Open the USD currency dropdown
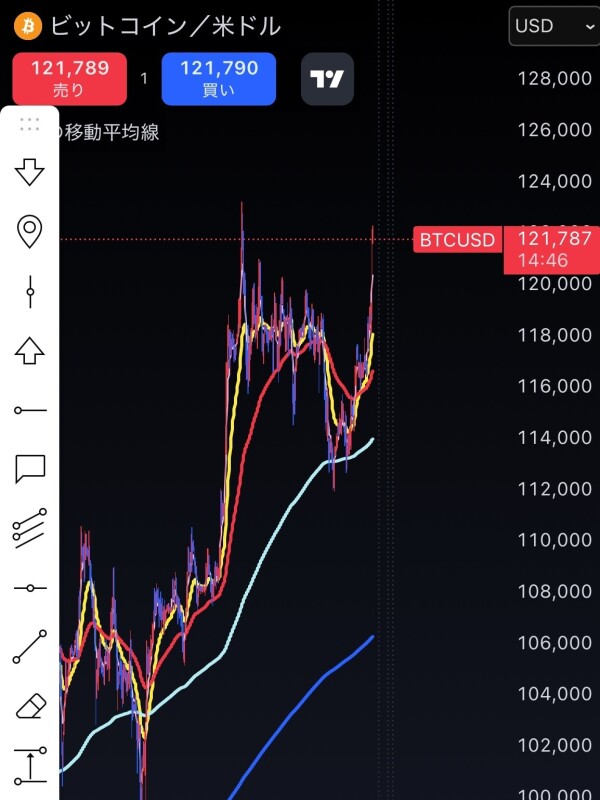Screen dimensions: 600x800 551,26
